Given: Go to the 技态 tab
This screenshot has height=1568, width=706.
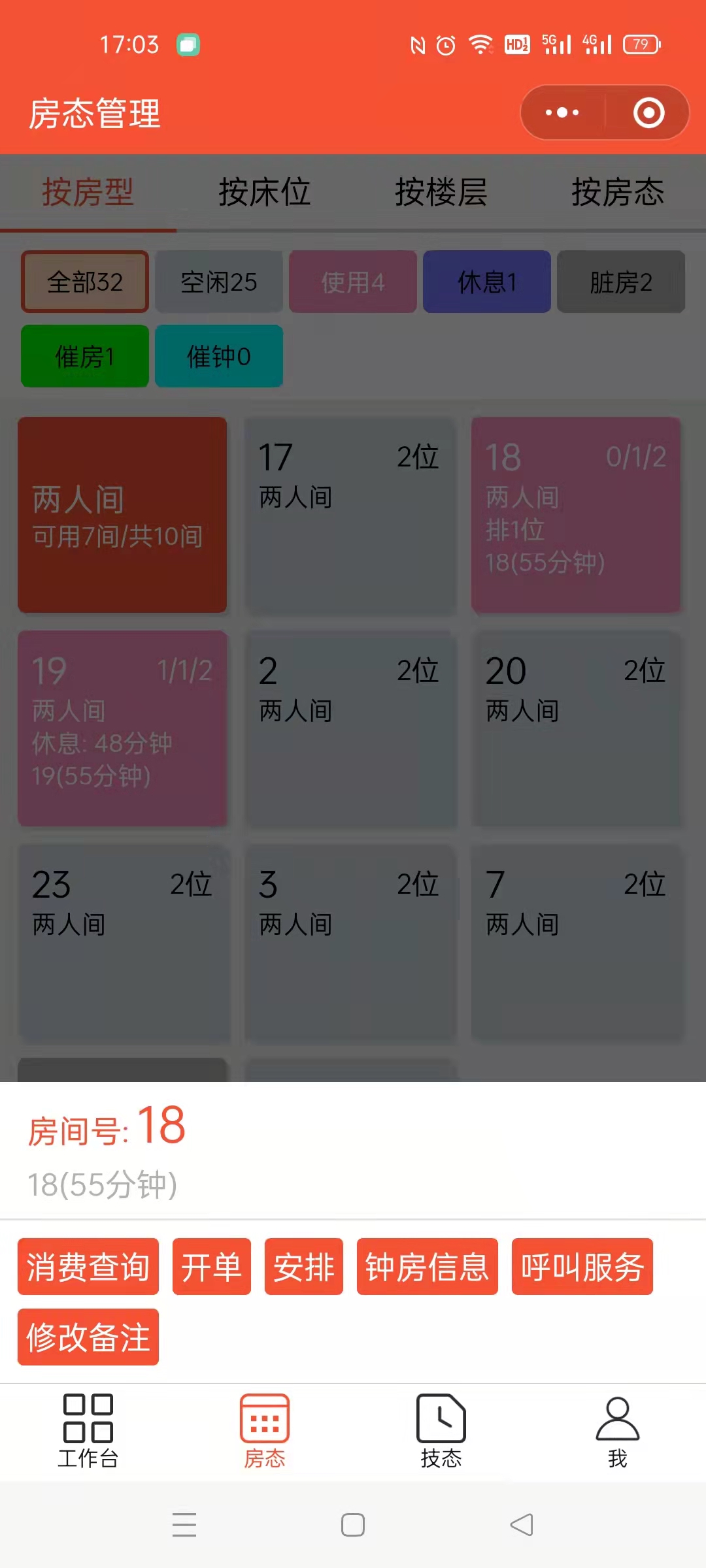Looking at the screenshot, I should (441, 1429).
